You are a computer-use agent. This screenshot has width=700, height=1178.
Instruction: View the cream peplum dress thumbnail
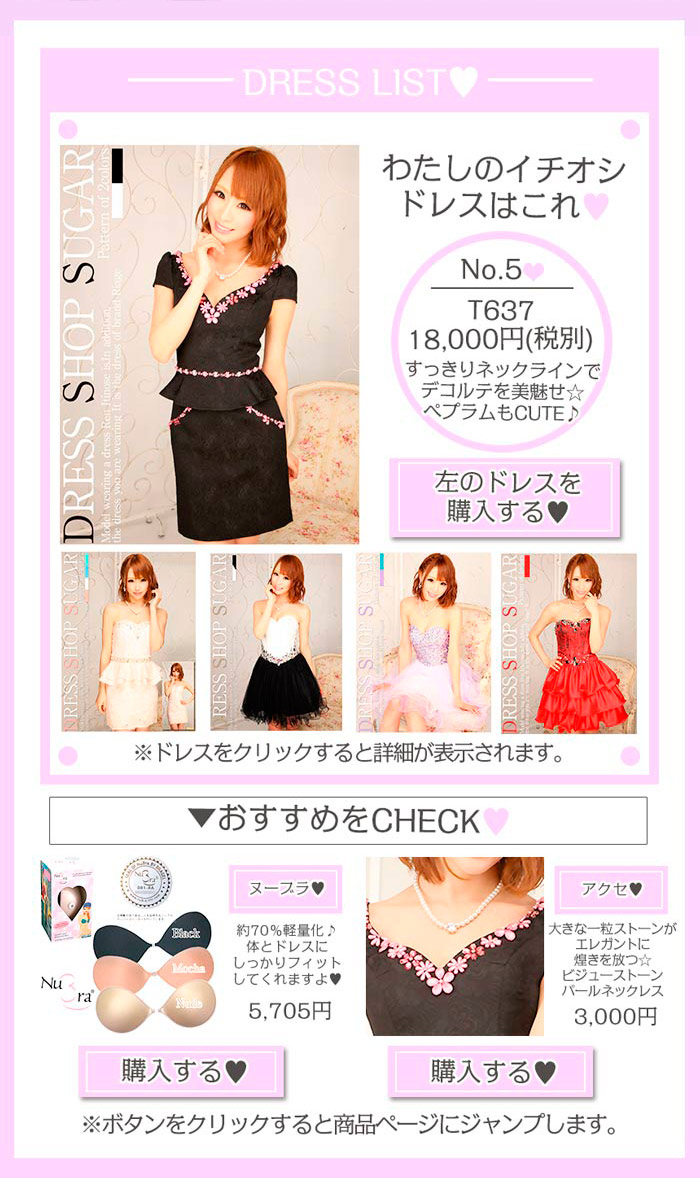point(128,642)
